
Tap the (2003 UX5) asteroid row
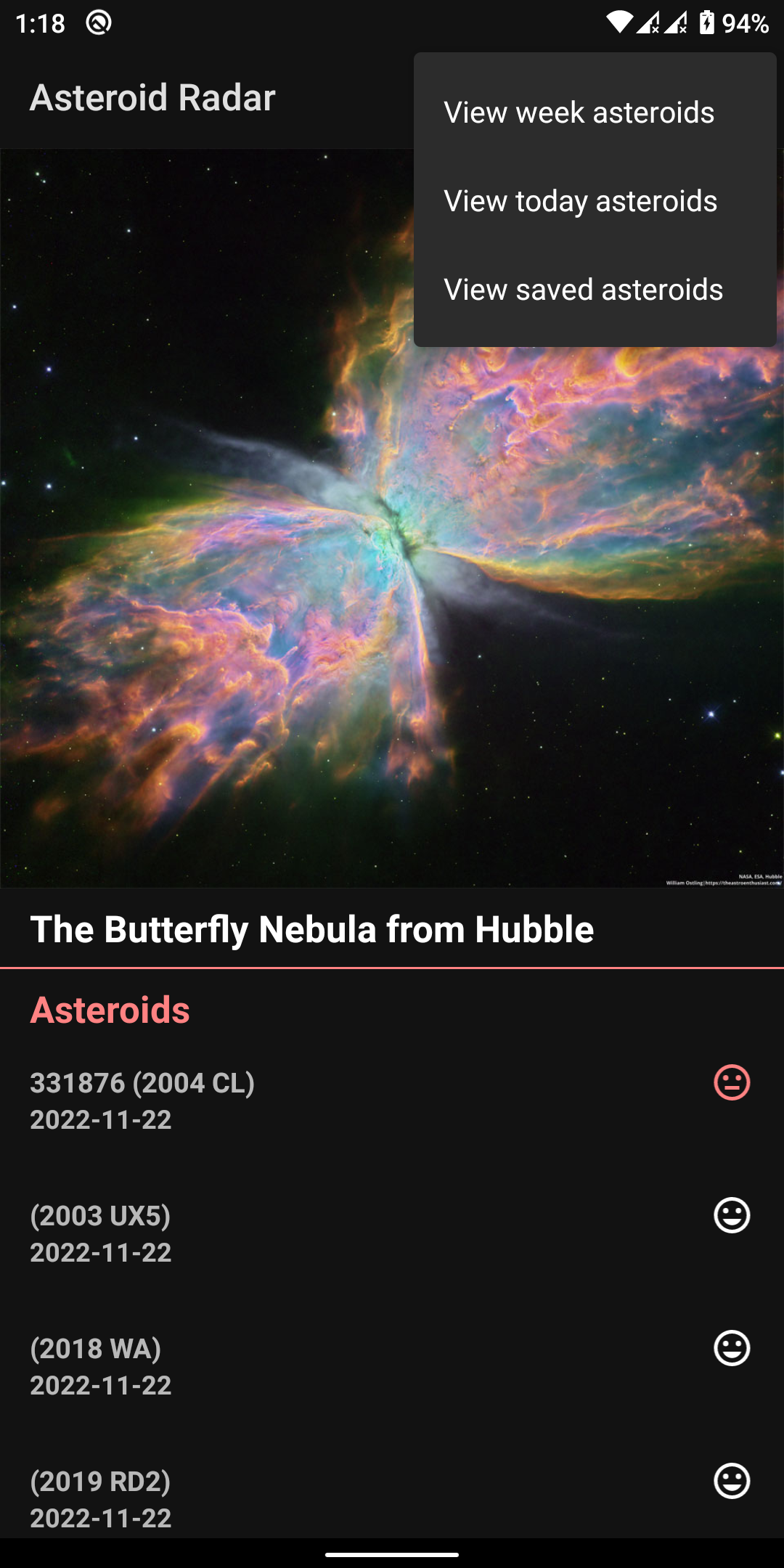[x=392, y=1233]
